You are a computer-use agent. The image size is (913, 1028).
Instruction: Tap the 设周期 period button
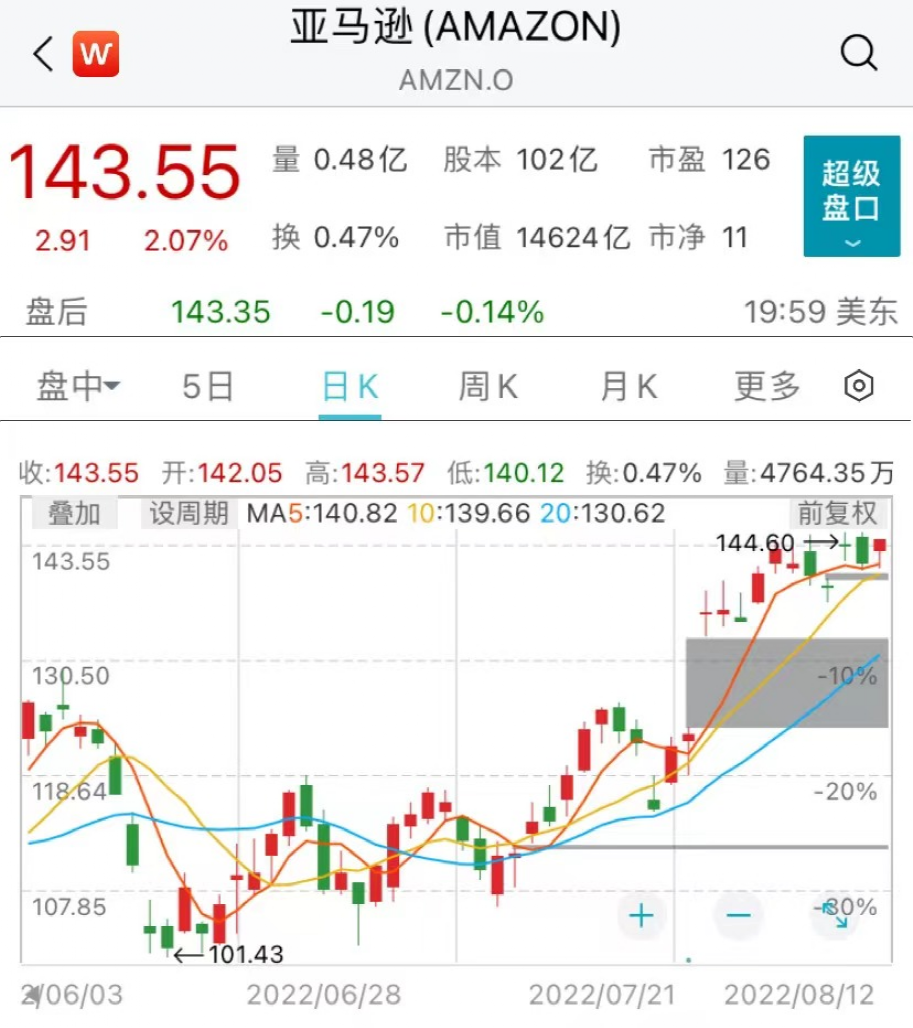189,514
